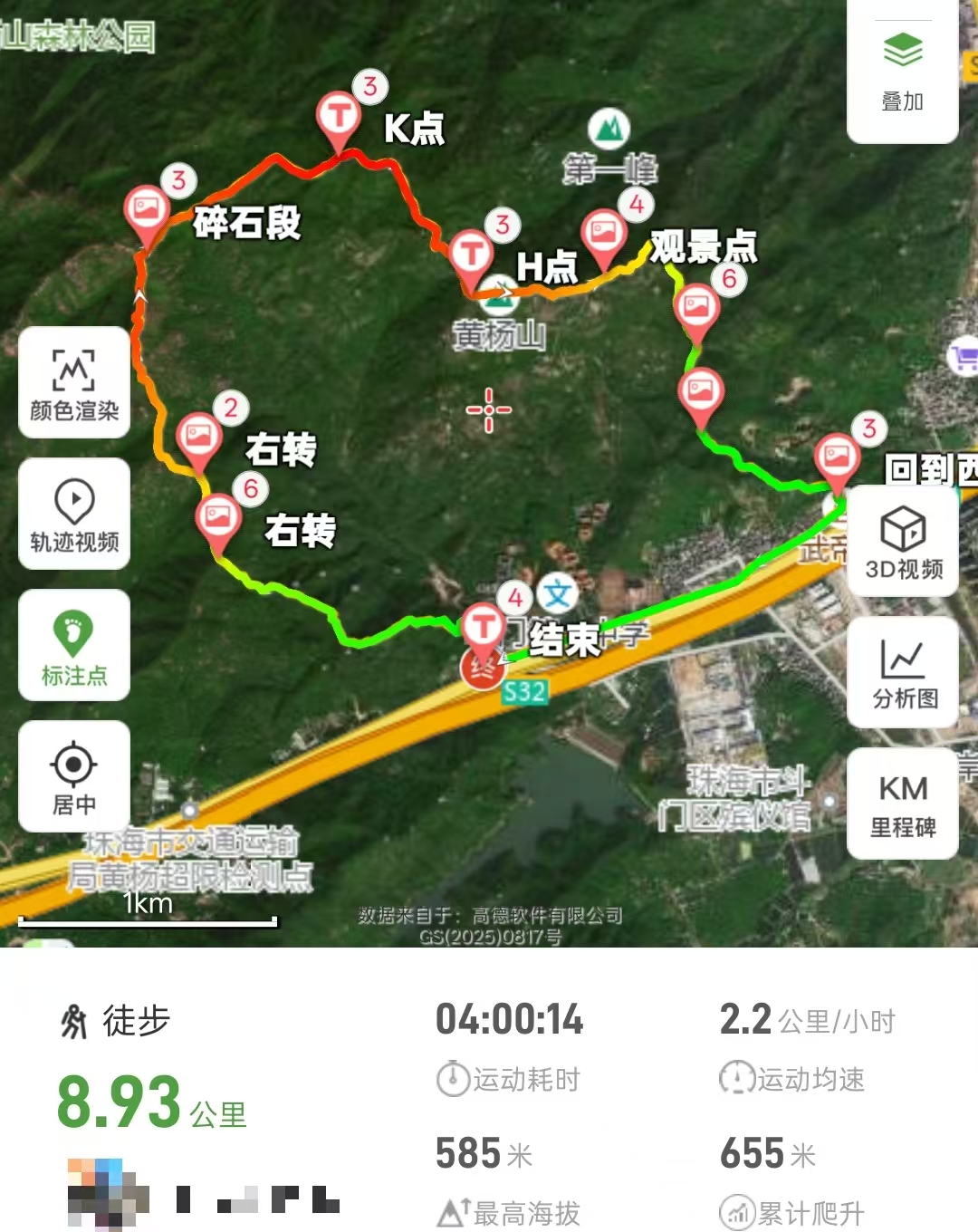
Task: Select the H点 waypoint marker
Action: pos(471,252)
